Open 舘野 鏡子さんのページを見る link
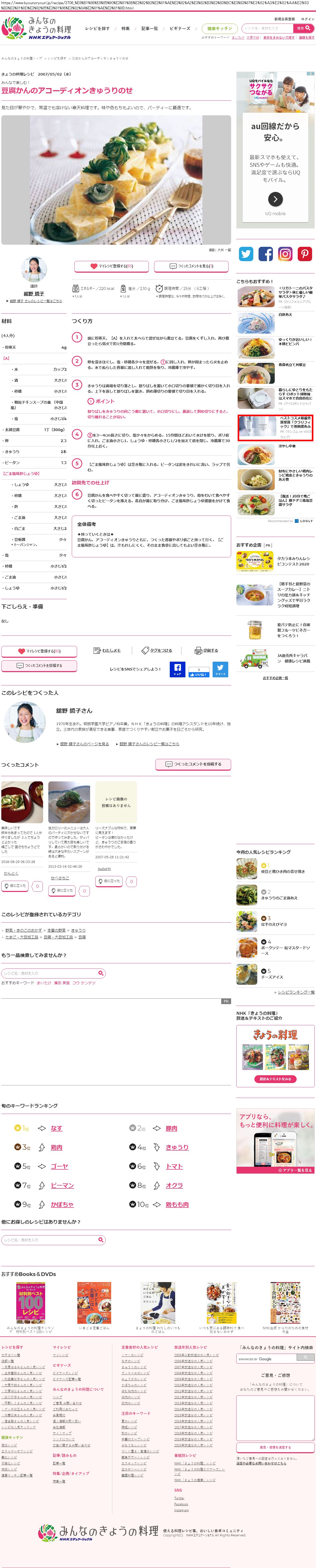The height and width of the screenshot is (1568, 316). [x=84, y=744]
